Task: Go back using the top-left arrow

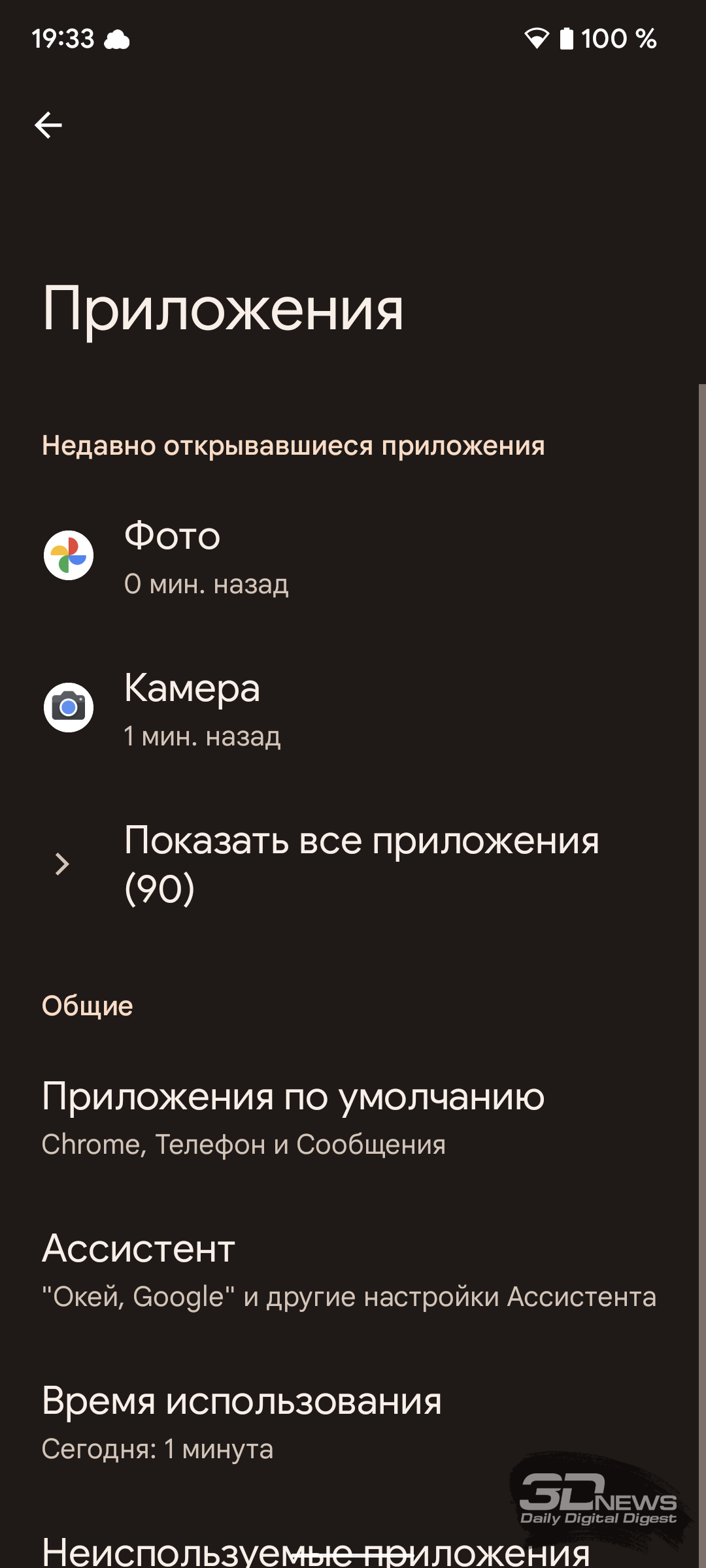Action: 48,125
